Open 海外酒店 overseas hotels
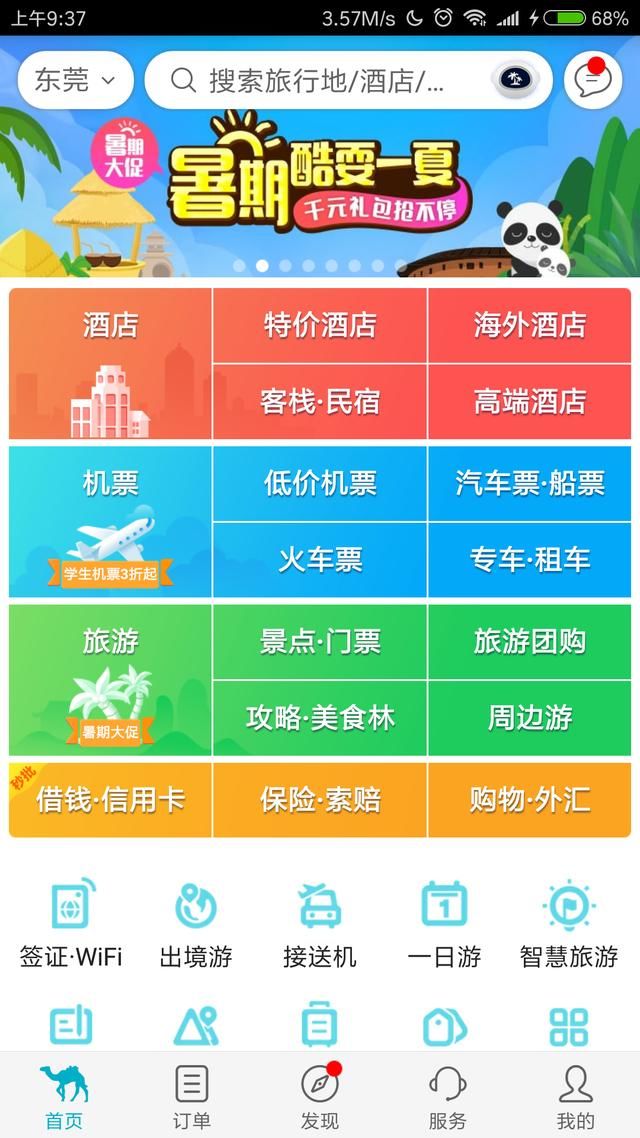 530,325
